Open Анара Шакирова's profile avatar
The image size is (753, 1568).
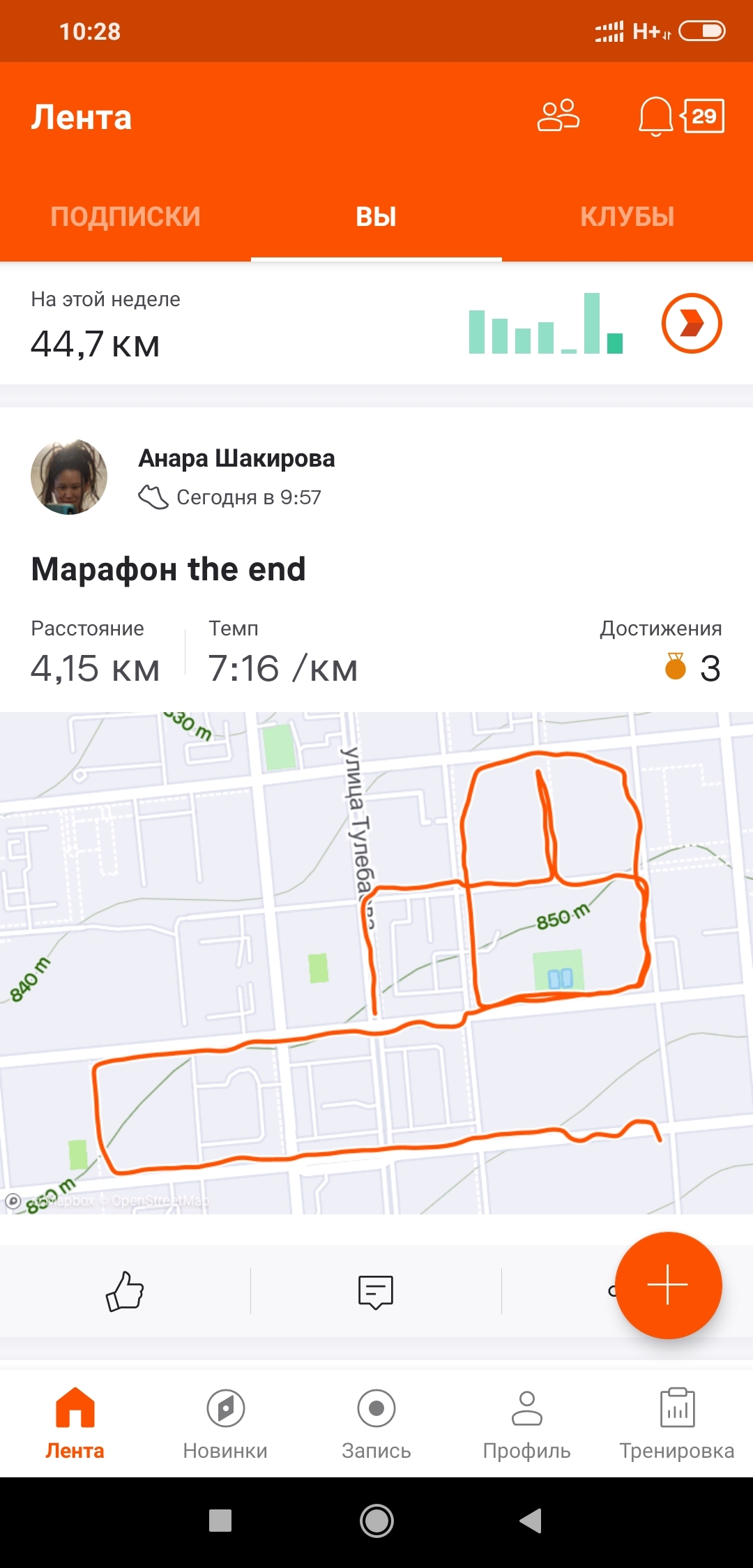point(69,477)
